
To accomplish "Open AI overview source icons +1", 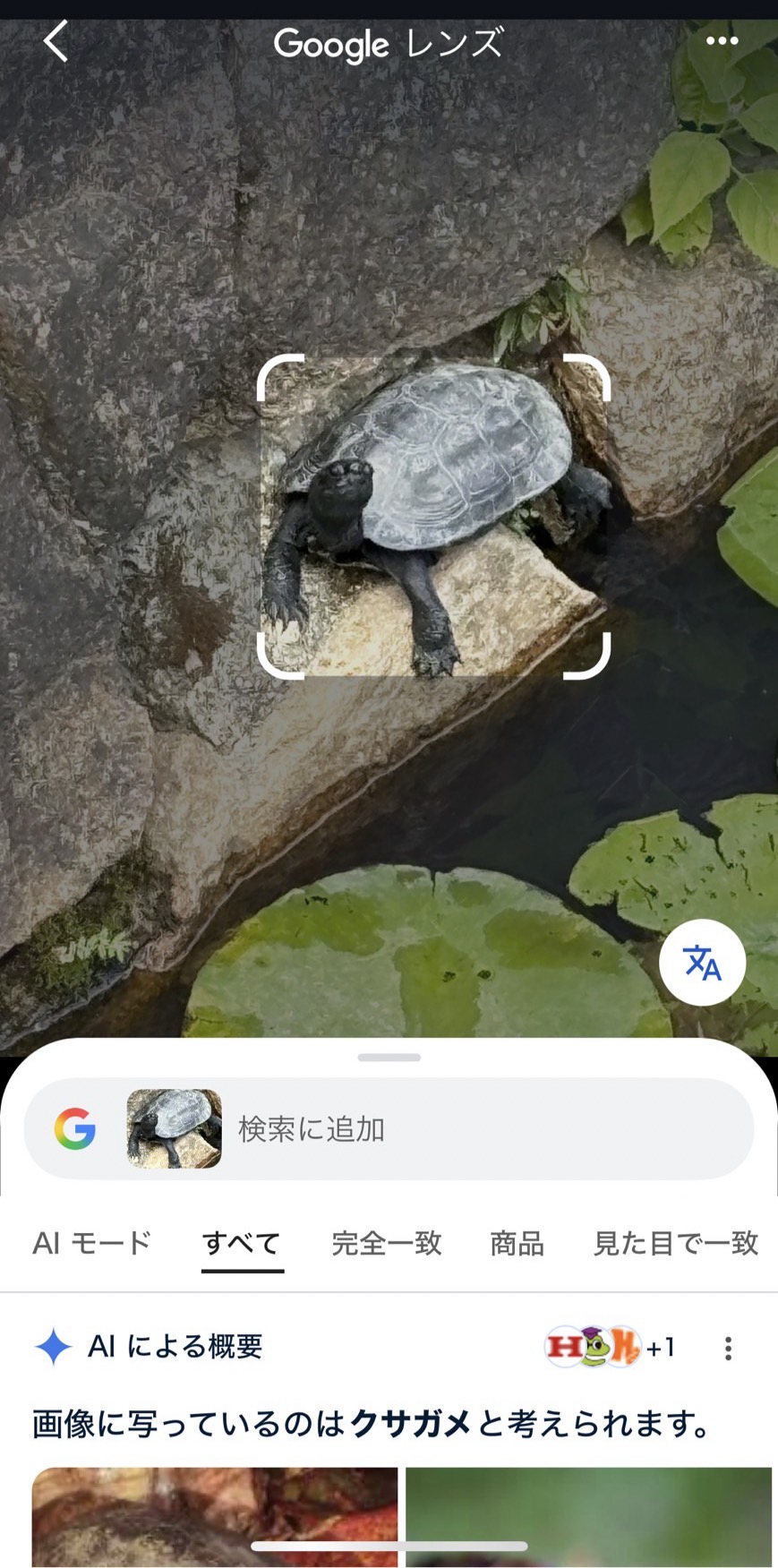I will coord(609,1347).
